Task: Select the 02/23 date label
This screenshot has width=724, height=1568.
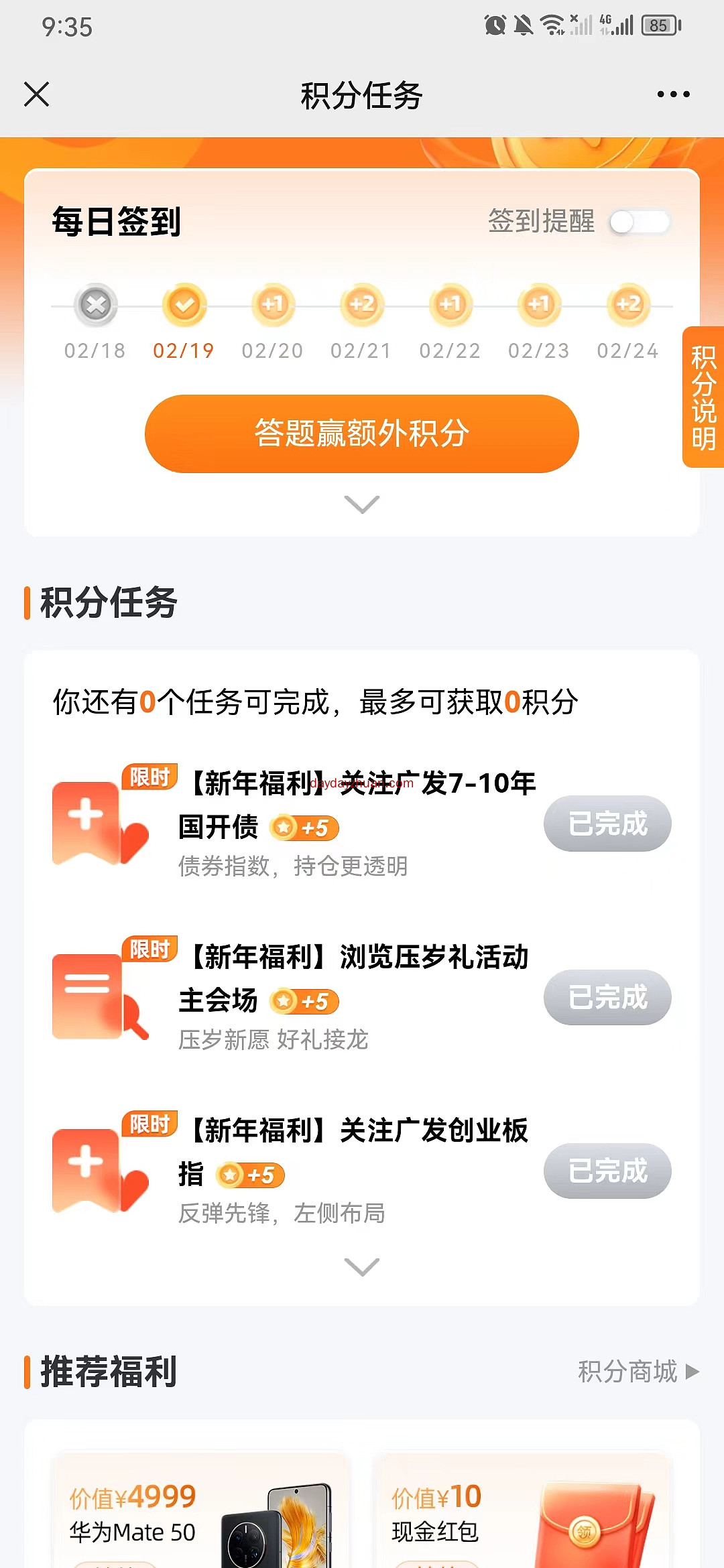Action: (x=539, y=349)
